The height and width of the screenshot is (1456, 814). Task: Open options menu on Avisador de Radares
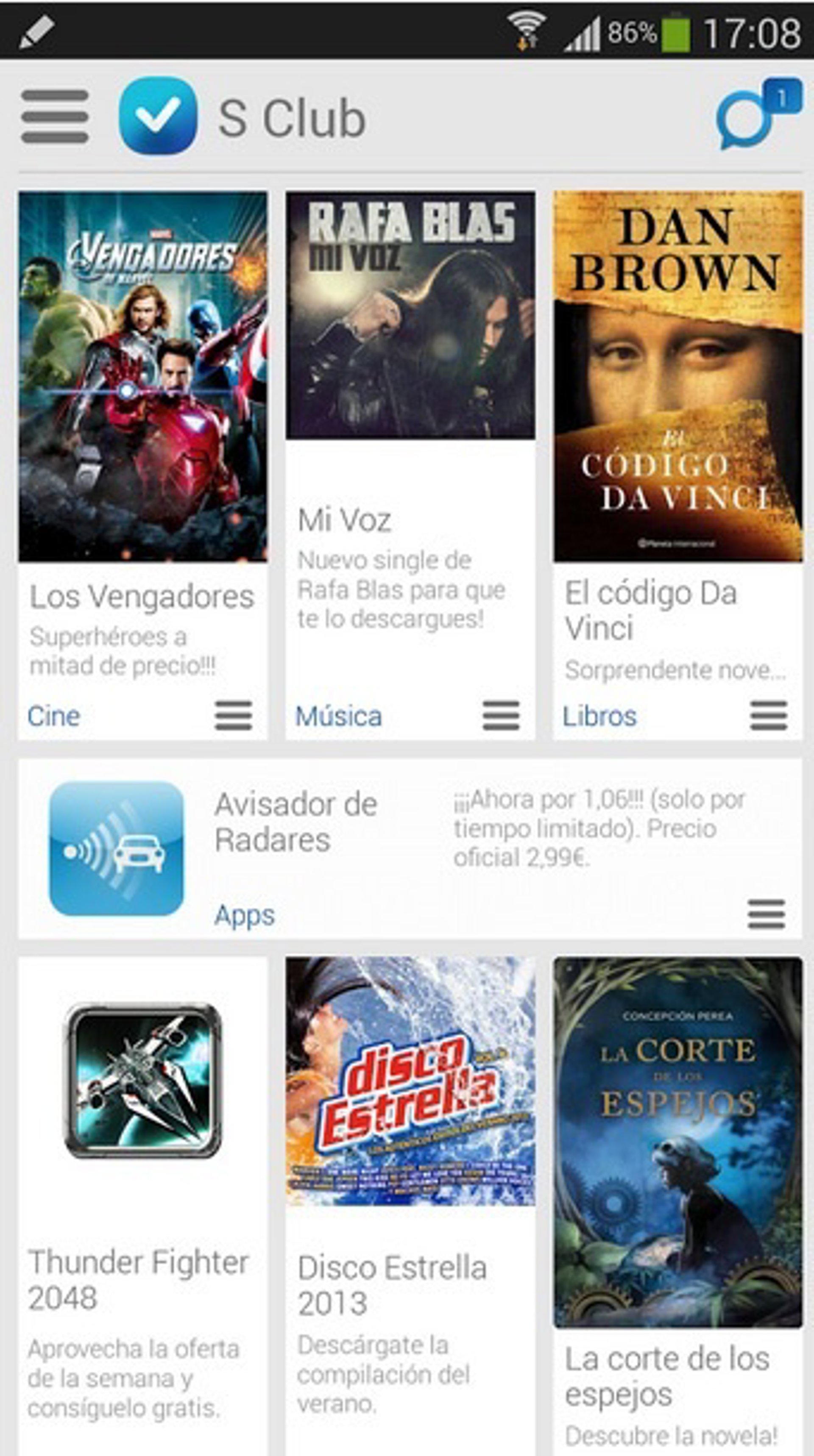coord(766,914)
